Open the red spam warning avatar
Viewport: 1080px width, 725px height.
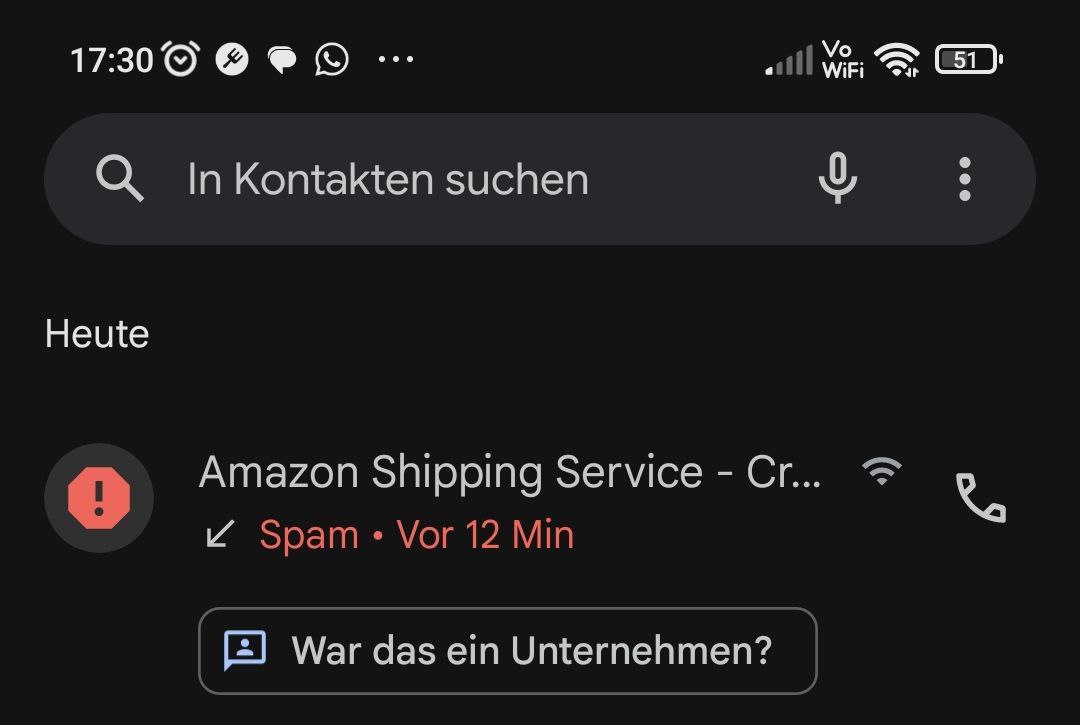coord(99,498)
